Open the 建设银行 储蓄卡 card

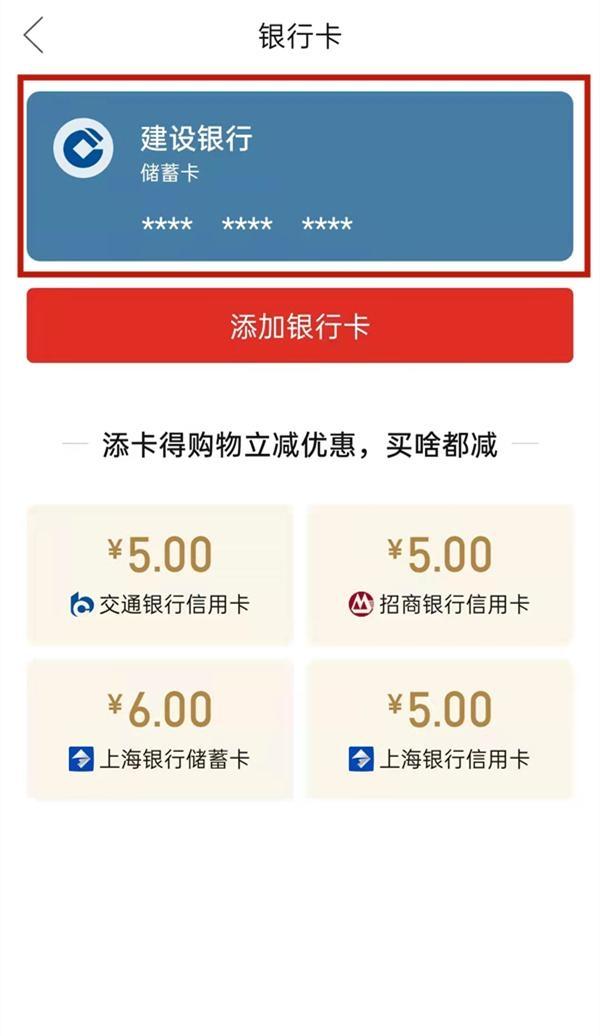[x=300, y=176]
